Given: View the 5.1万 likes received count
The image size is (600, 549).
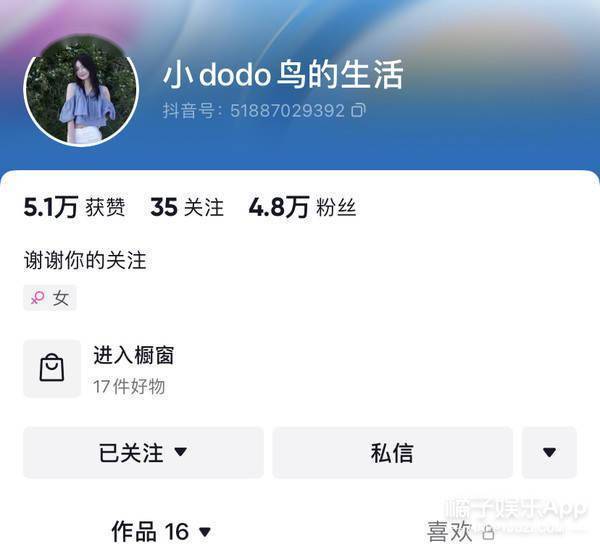Looking at the screenshot, I should (x=74, y=207).
